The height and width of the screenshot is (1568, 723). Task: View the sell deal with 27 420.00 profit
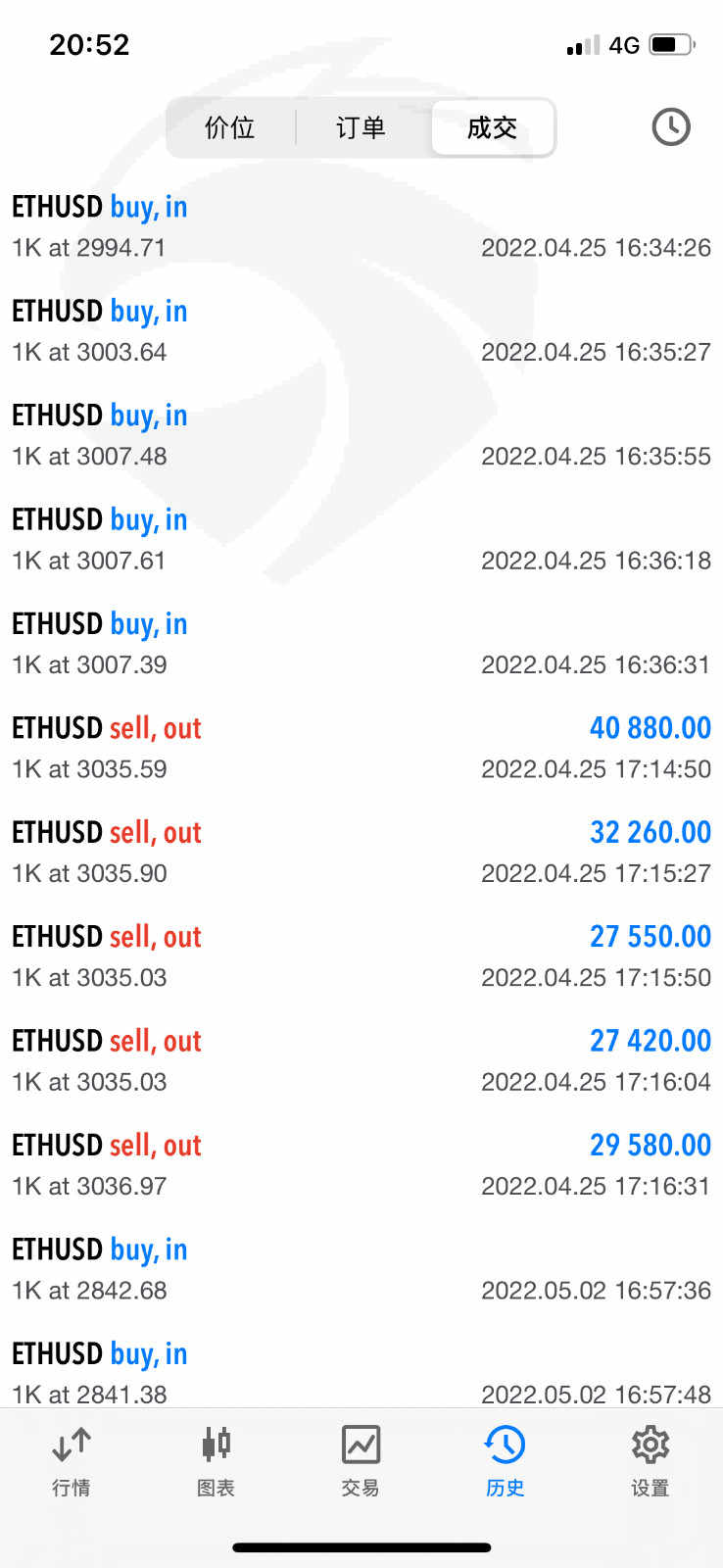361,1061
